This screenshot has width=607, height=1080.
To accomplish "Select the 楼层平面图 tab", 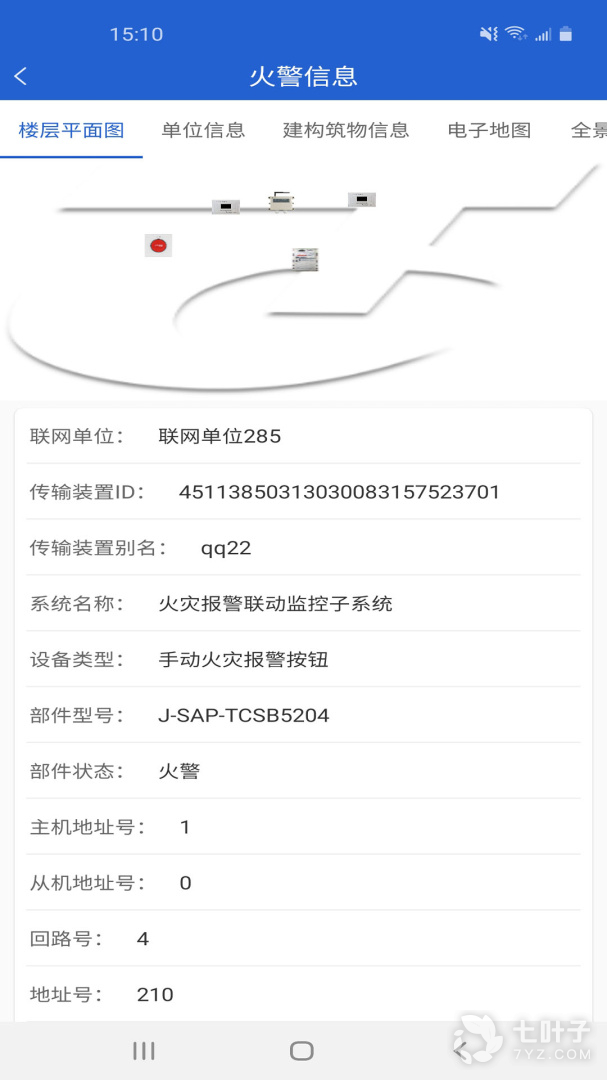I will point(71,130).
